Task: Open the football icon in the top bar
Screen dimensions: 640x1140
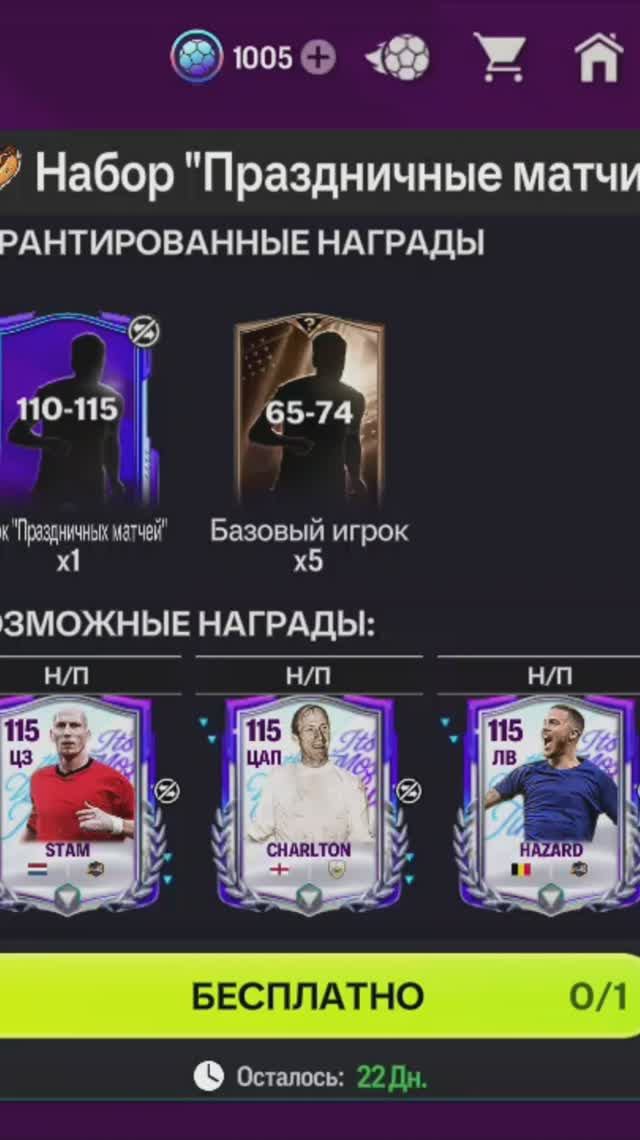Action: (398, 57)
